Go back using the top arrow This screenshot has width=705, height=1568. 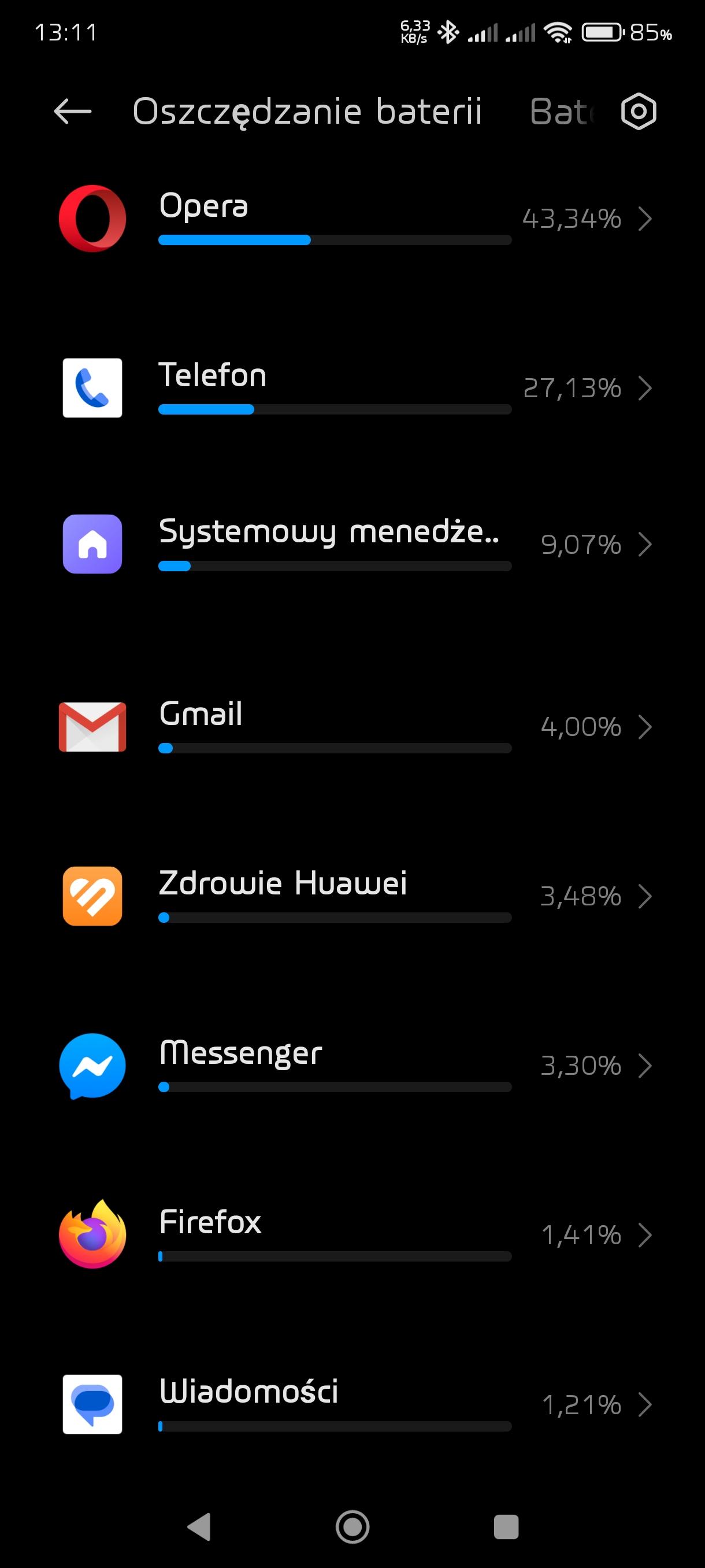[x=72, y=112]
